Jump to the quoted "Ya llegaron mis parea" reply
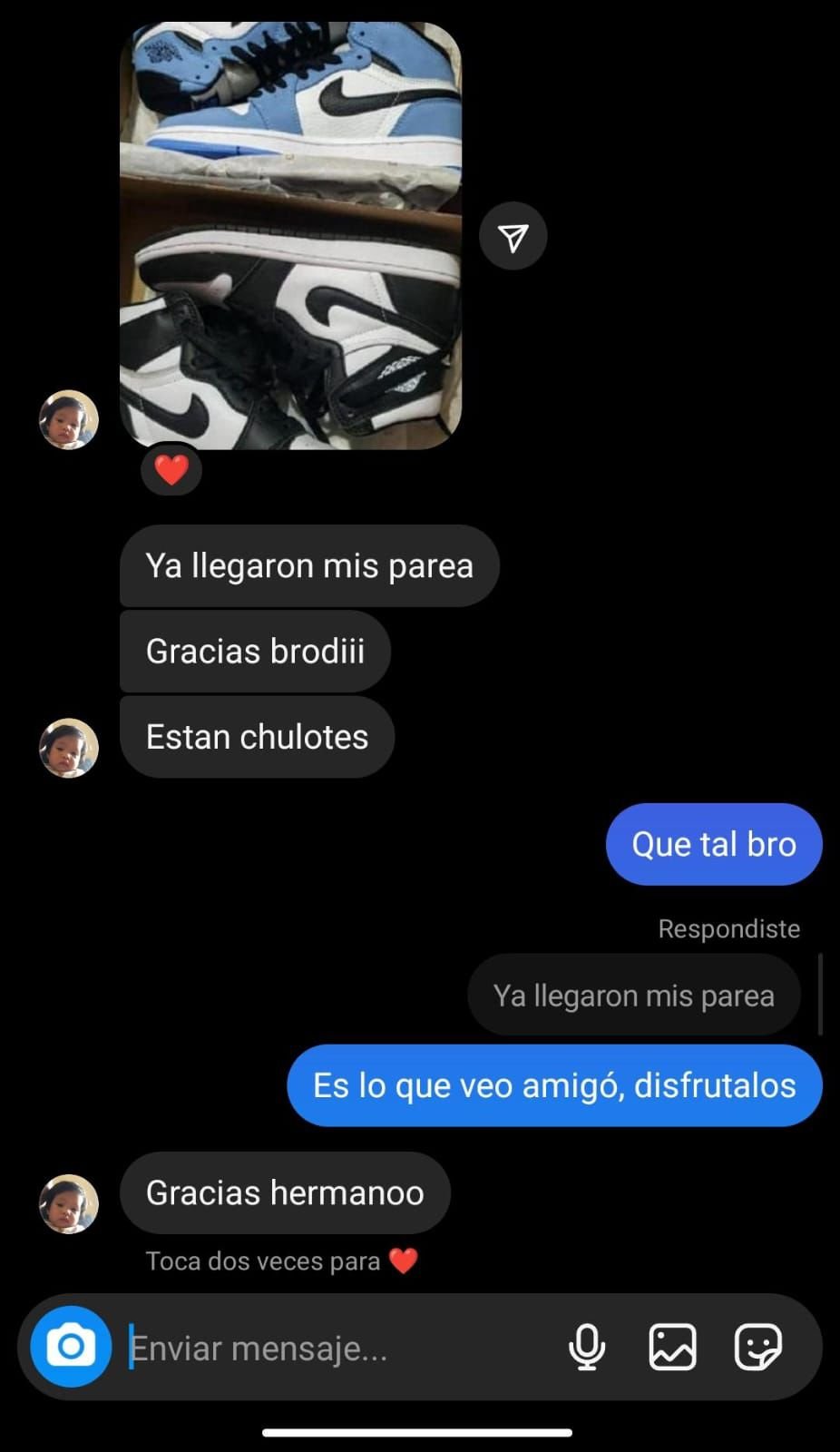This screenshot has height=1452, width=840. coord(633,996)
